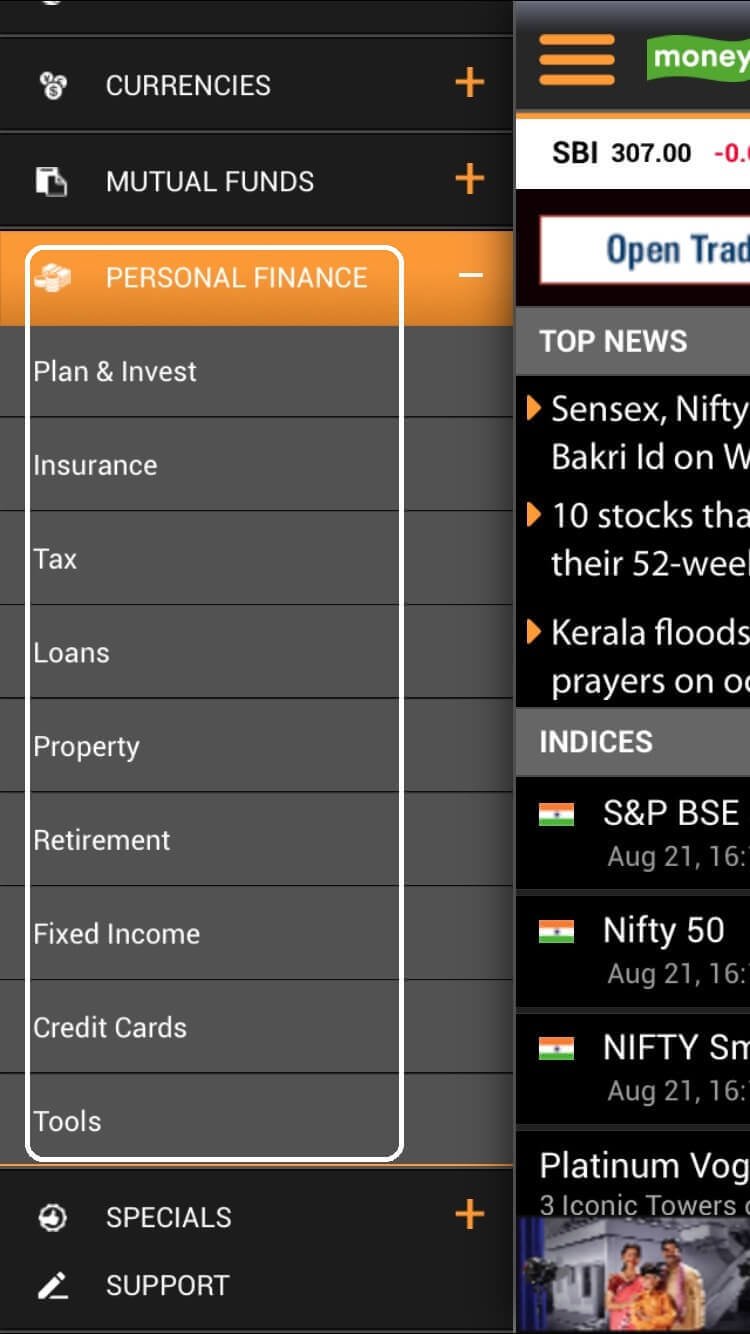This screenshot has height=1334, width=750.
Task: Select the Specials globe icon
Action: click(x=52, y=1216)
